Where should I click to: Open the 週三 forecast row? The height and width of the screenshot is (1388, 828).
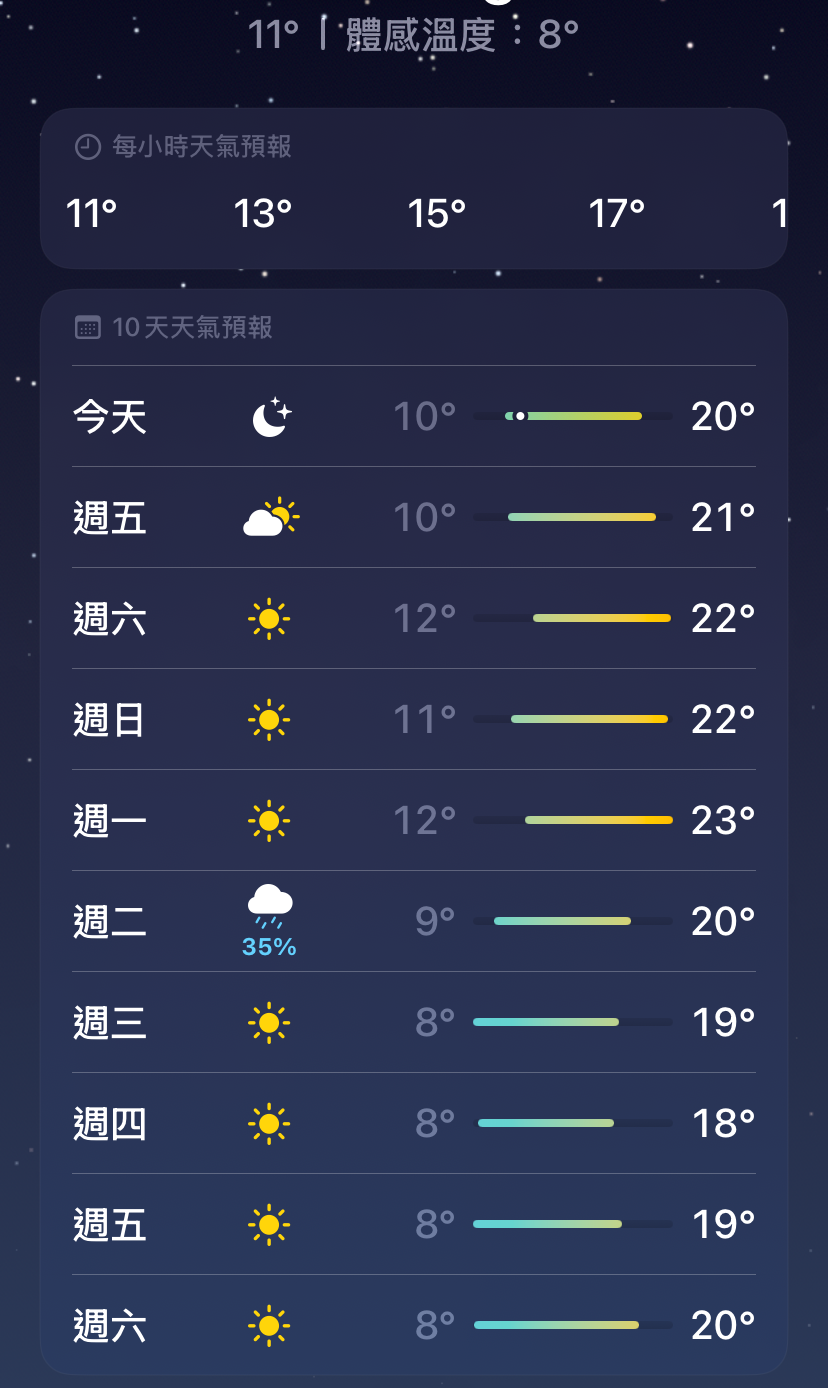(414, 1022)
